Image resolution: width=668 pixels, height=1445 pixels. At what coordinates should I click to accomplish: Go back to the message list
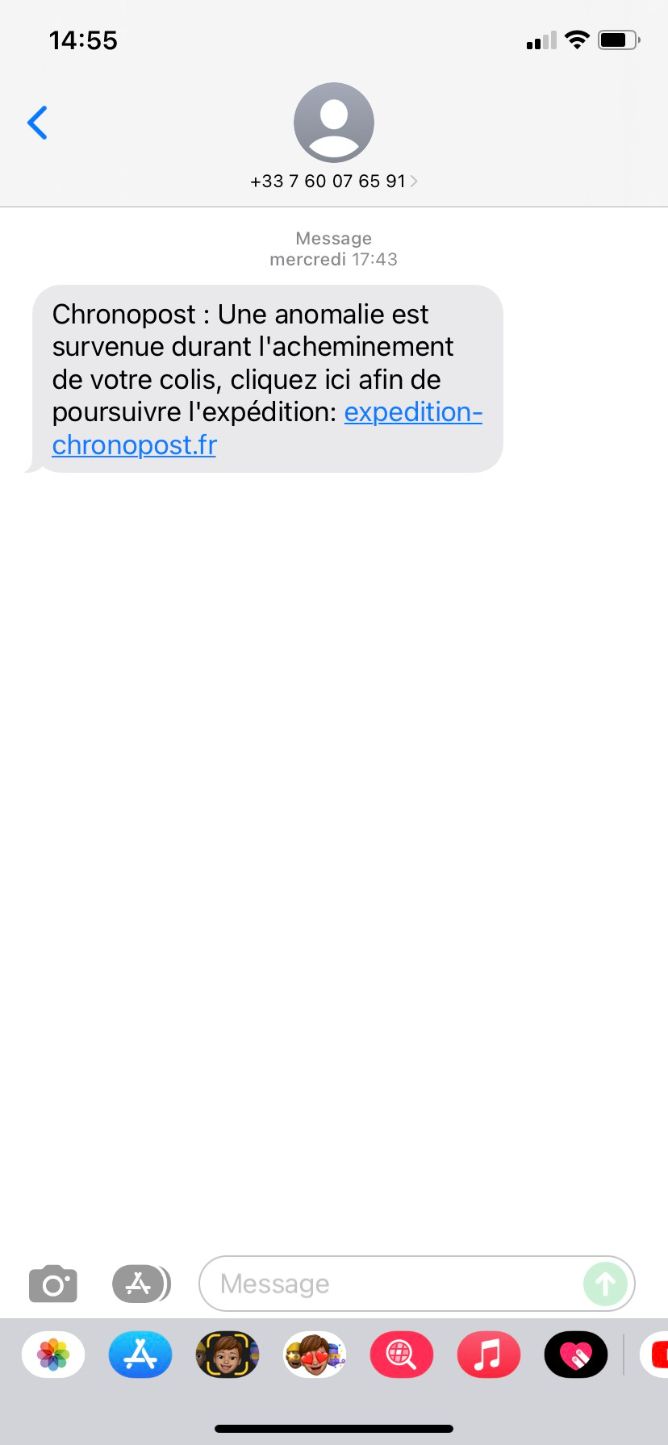click(x=38, y=123)
